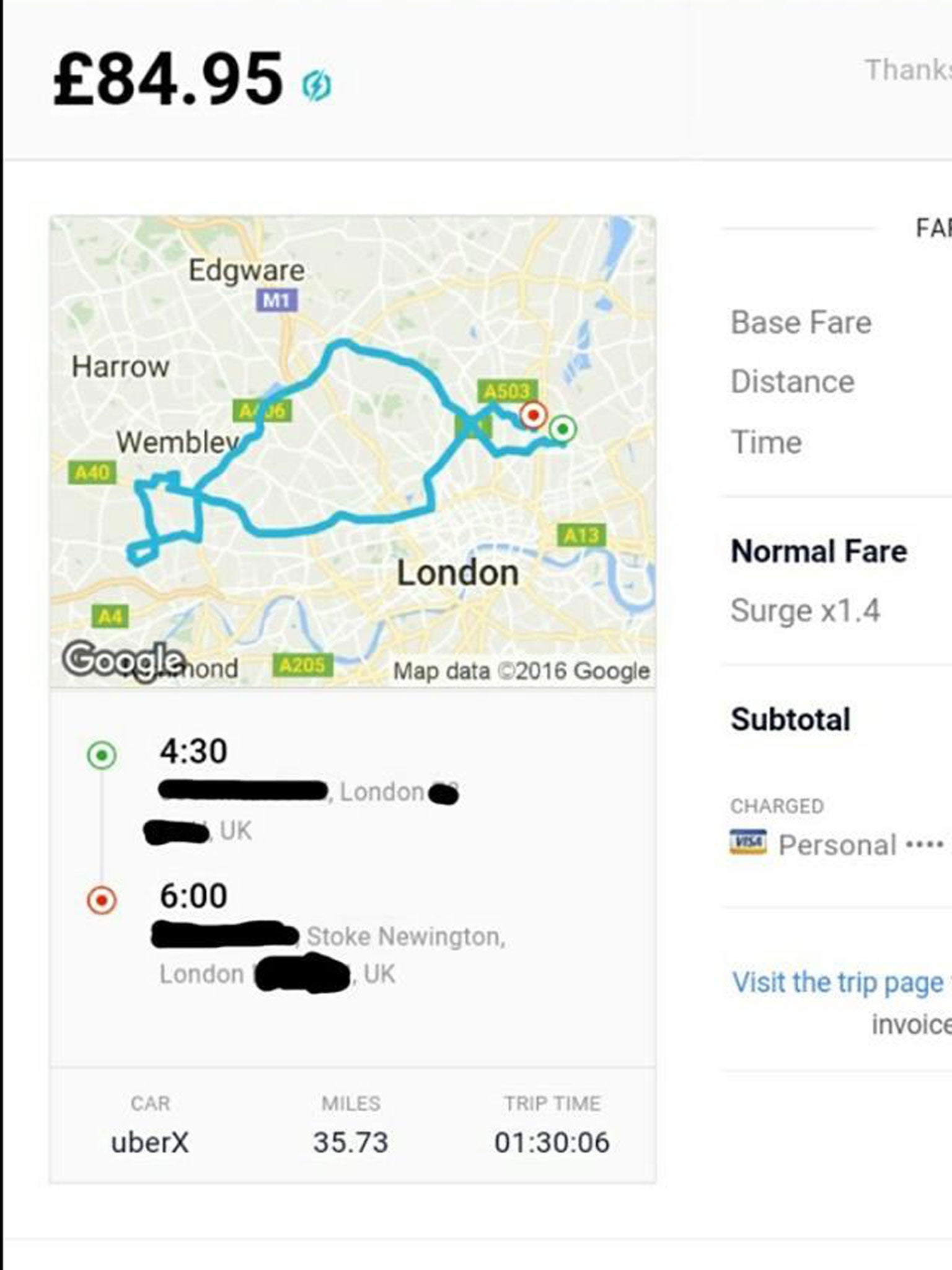Open the trip route map

pyautogui.click(x=352, y=451)
